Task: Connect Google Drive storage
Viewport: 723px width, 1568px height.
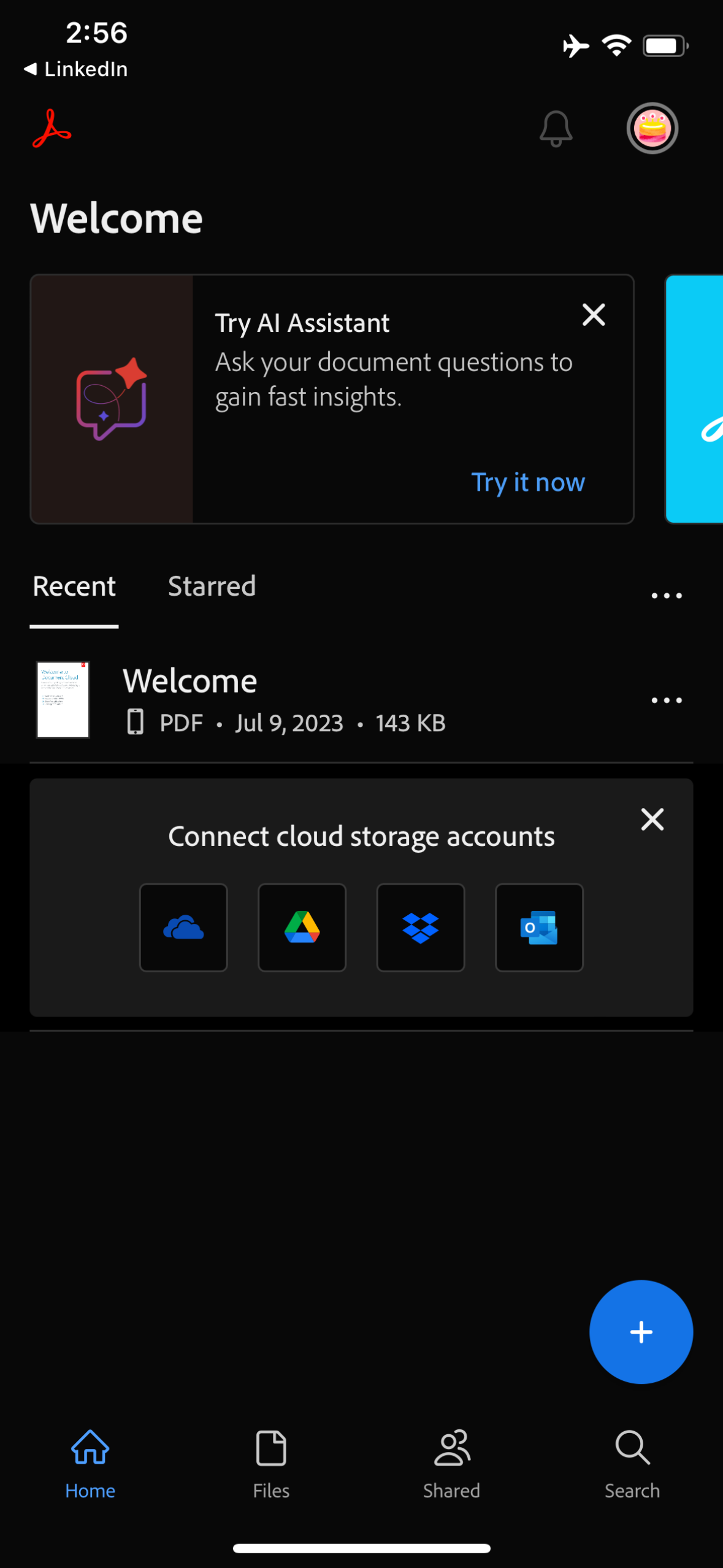Action: coord(302,927)
